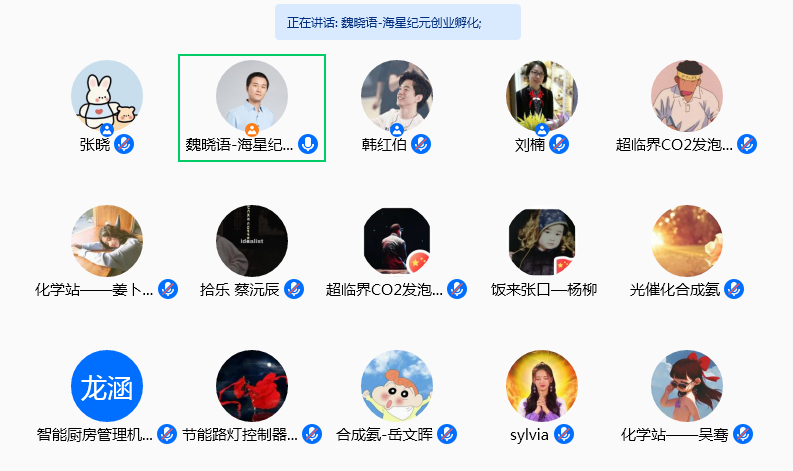
Task: Select participant 合成氨-岳文晖
Action: 397,386
